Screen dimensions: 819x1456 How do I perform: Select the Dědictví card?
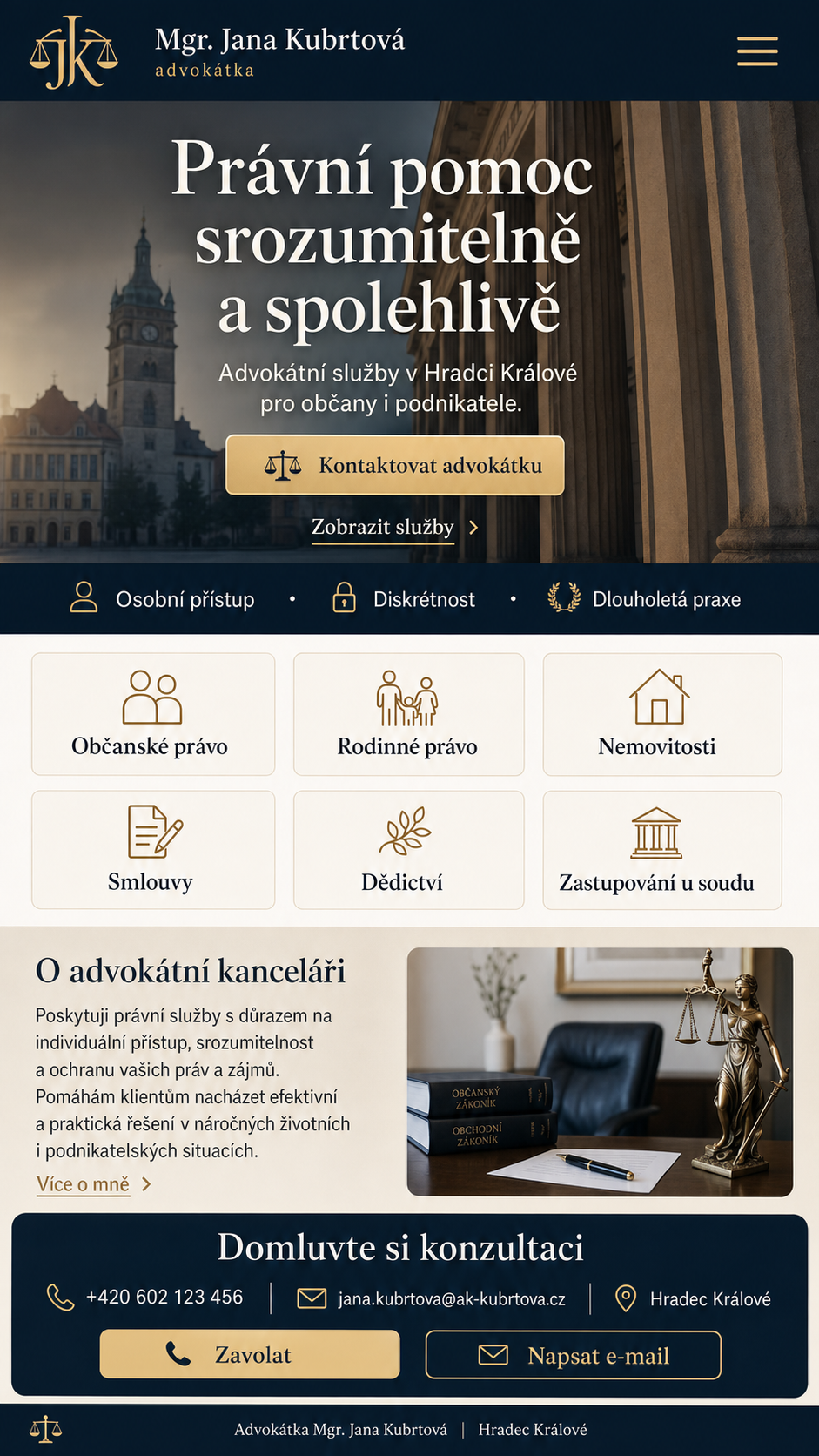[409, 850]
